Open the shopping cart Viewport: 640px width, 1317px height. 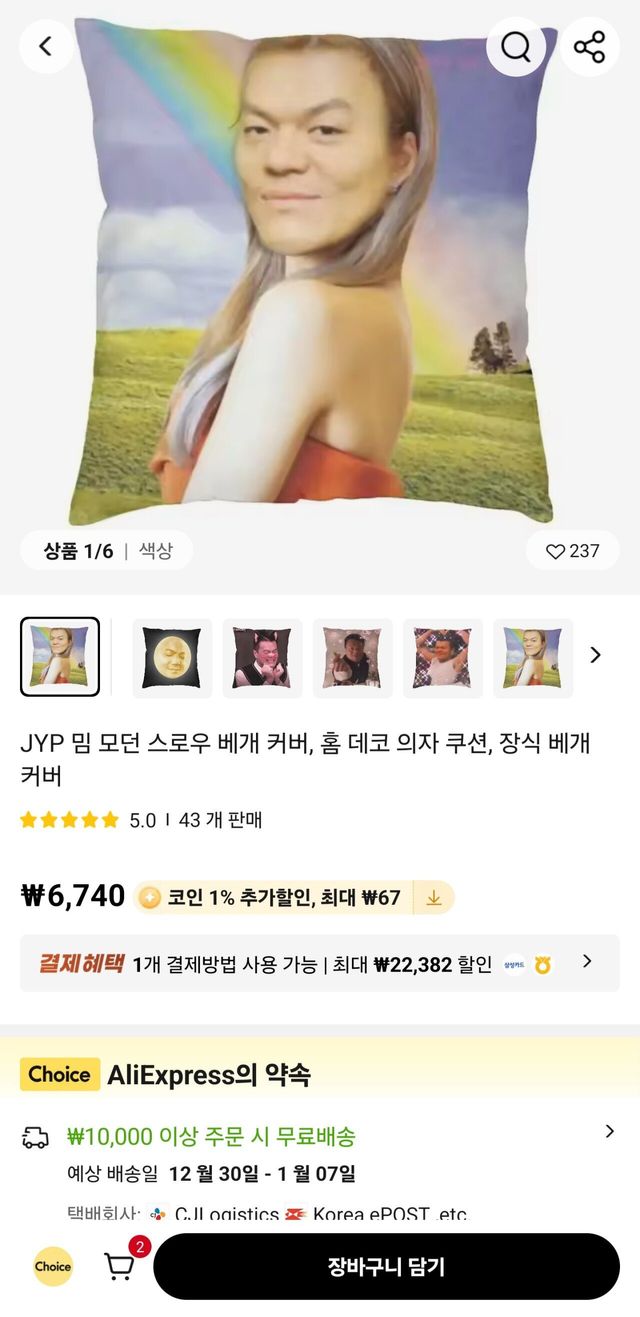[x=120, y=1265]
